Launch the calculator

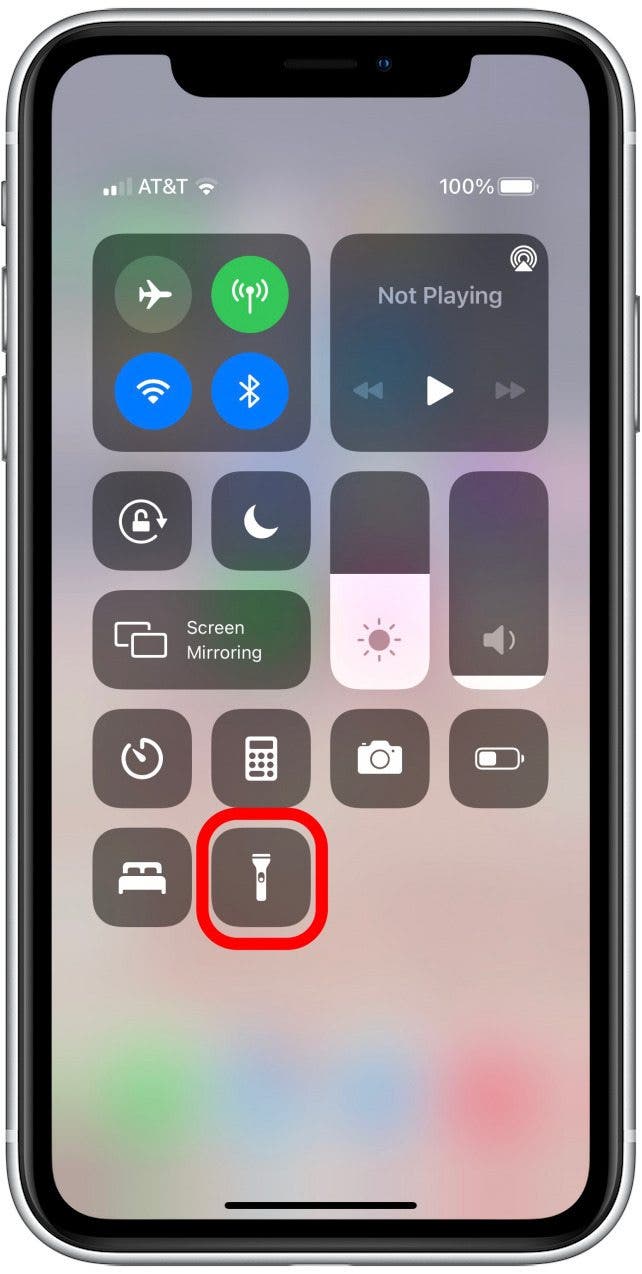261,759
